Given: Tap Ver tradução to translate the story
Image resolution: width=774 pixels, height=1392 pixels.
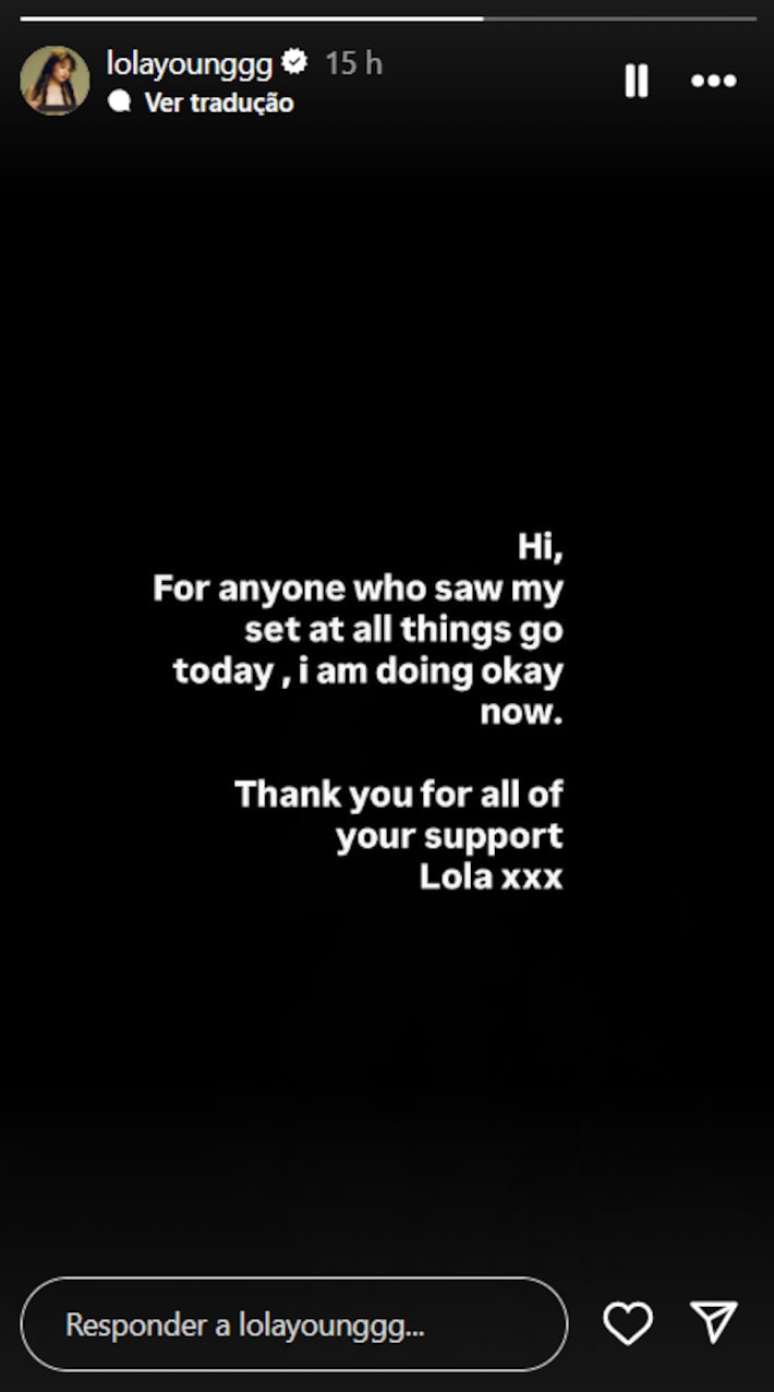Looking at the screenshot, I should click(x=218, y=102).
